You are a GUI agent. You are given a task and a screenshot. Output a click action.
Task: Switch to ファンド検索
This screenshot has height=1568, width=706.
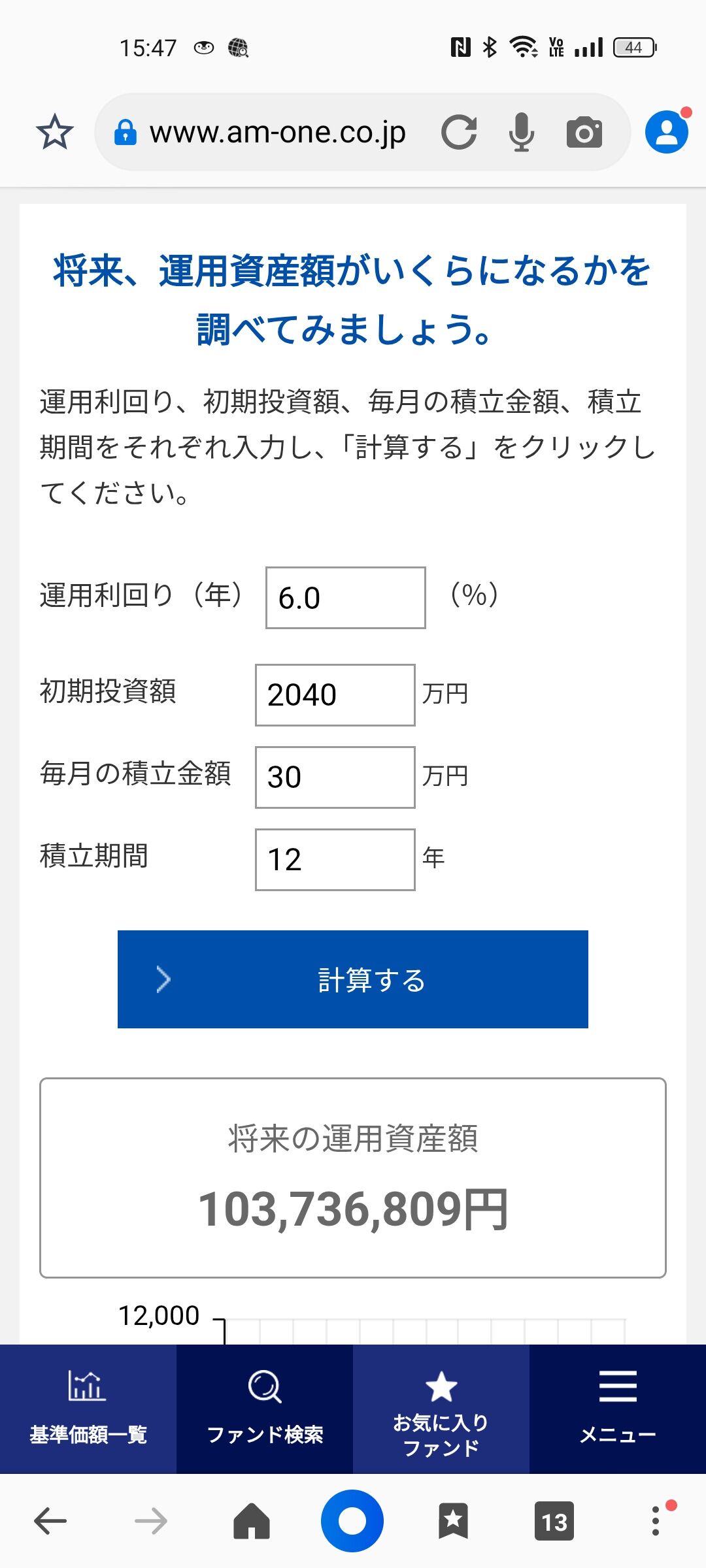click(x=265, y=1409)
